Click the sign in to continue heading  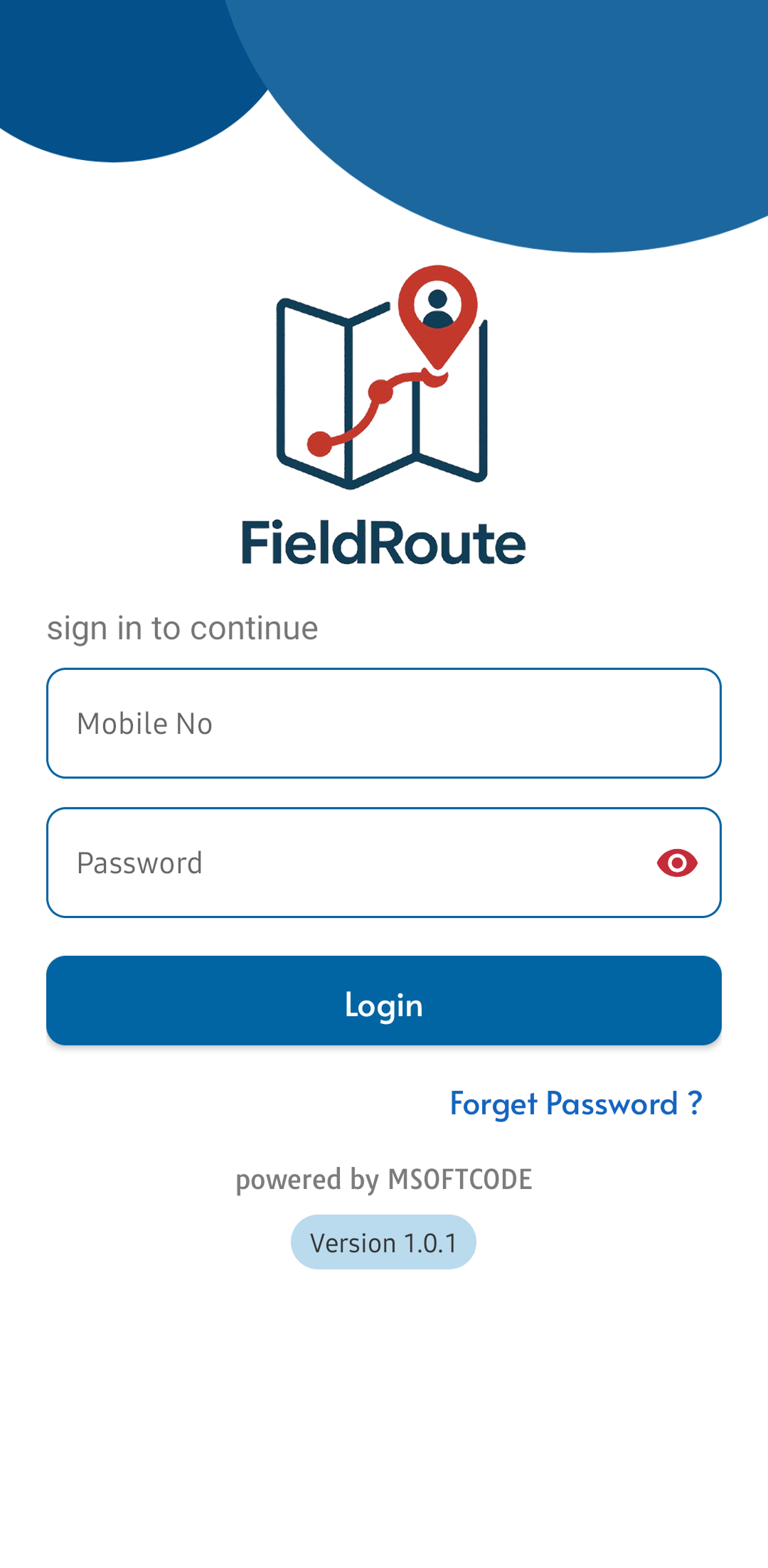point(182,627)
